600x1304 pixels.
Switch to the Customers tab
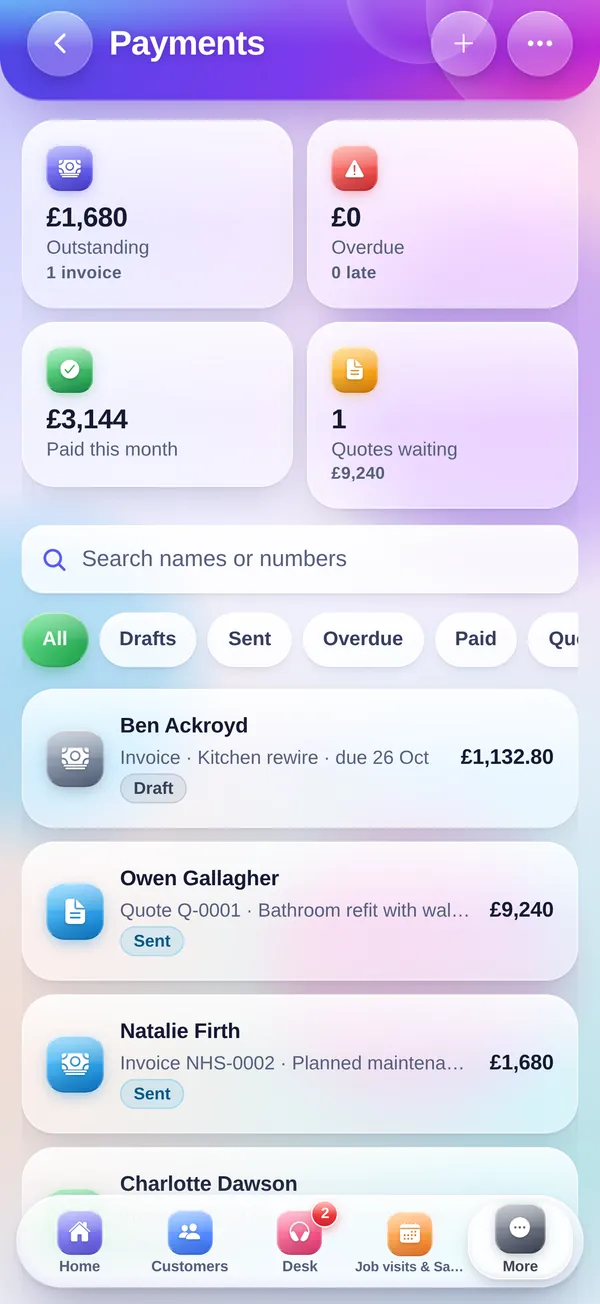[x=190, y=1242]
